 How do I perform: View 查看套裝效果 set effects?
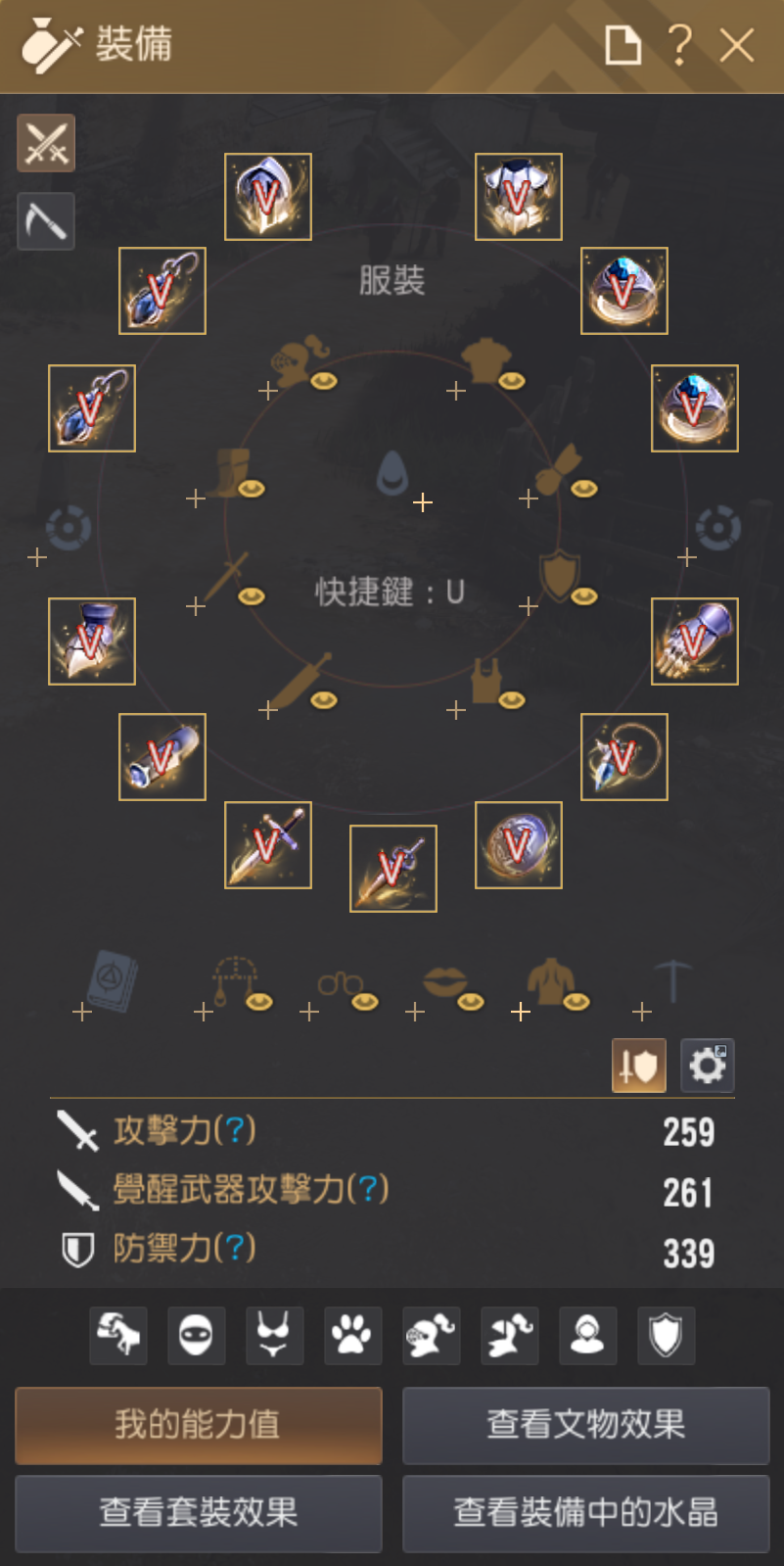(x=198, y=1513)
